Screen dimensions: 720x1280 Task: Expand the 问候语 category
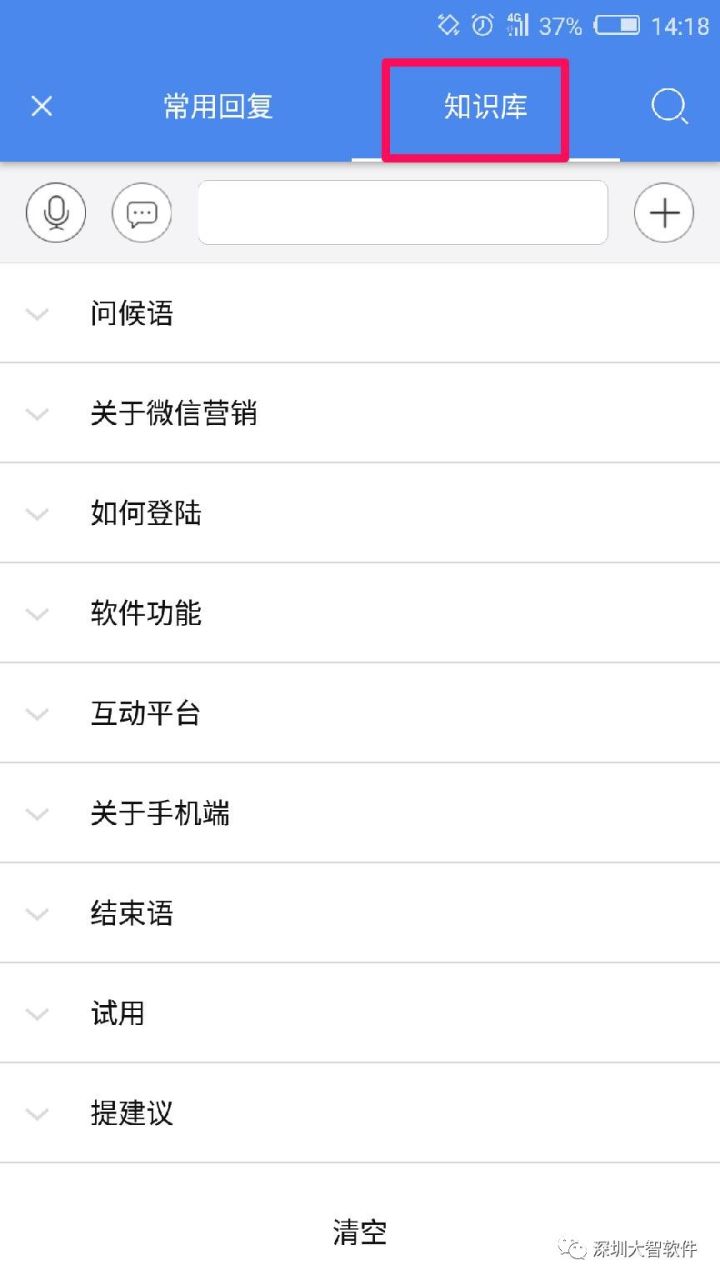[x=360, y=313]
